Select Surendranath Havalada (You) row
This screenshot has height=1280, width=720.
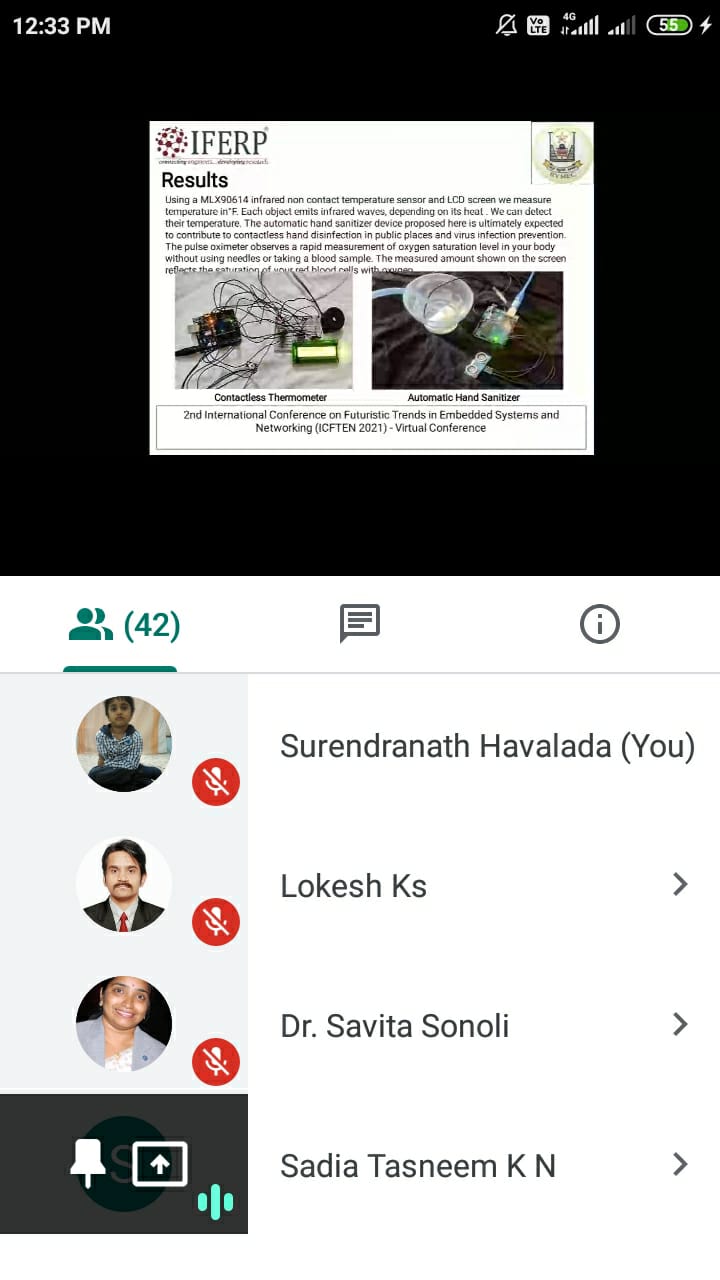pyautogui.click(x=360, y=745)
